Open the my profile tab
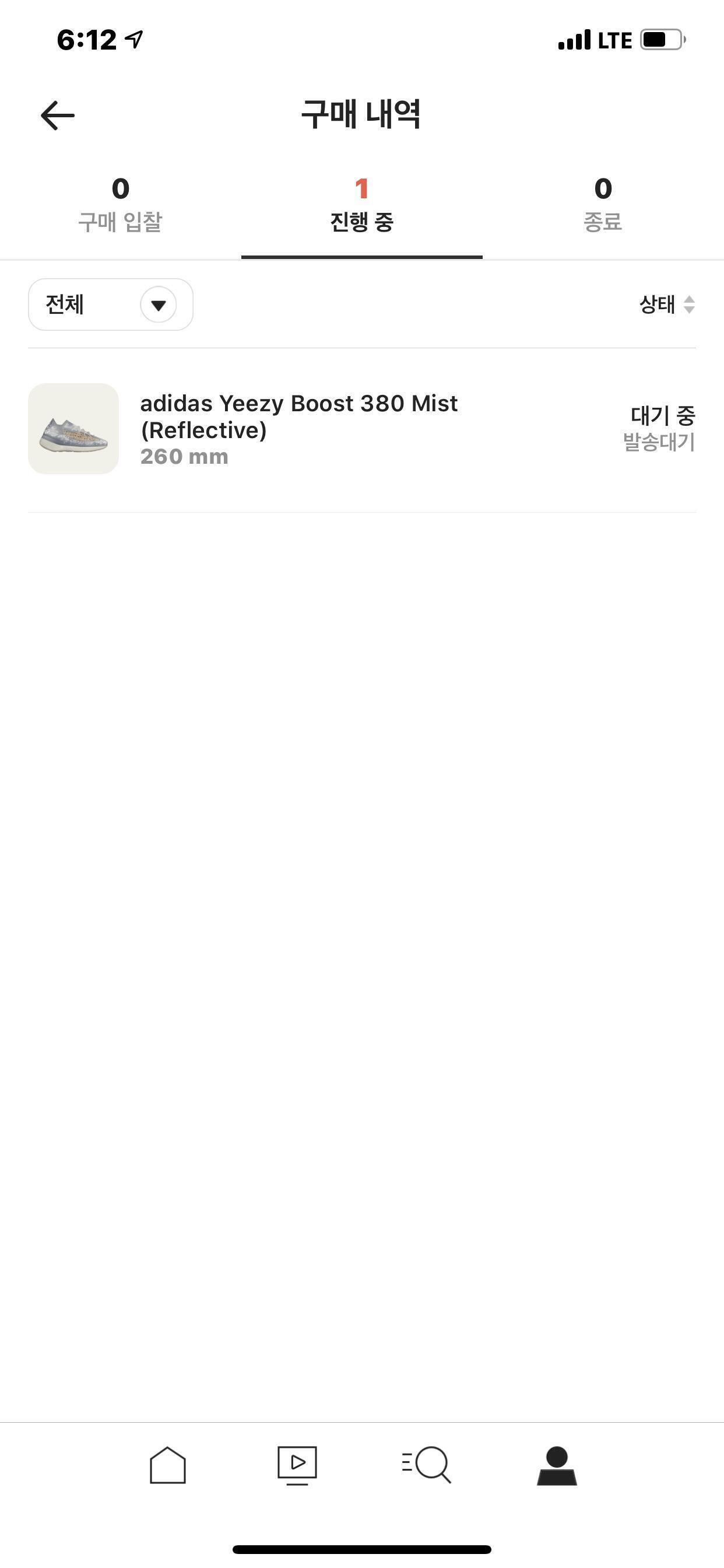 (556, 1465)
